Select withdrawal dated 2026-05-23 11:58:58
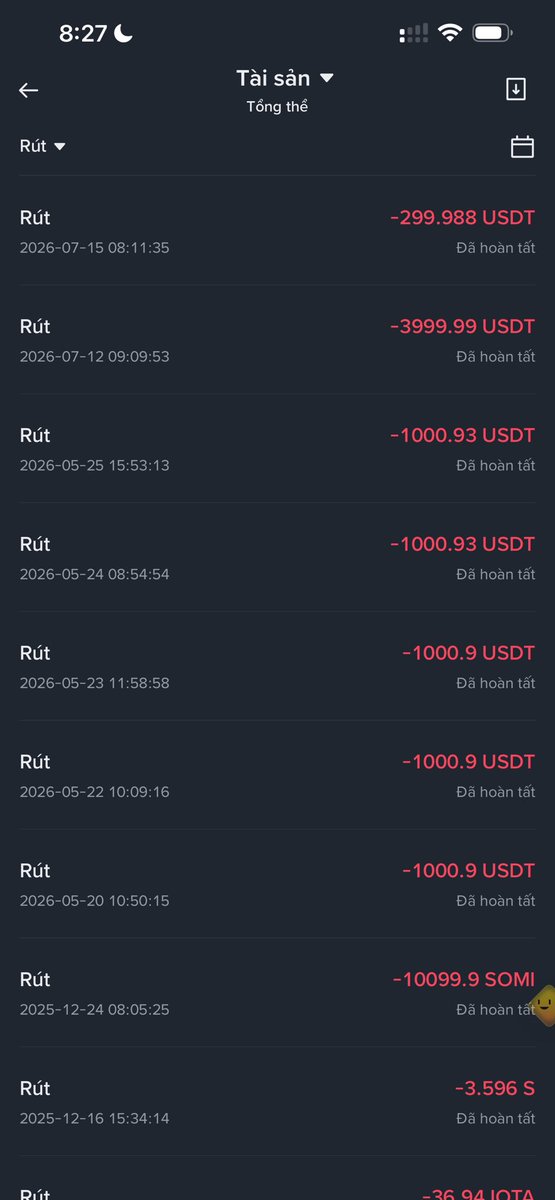 click(277, 667)
